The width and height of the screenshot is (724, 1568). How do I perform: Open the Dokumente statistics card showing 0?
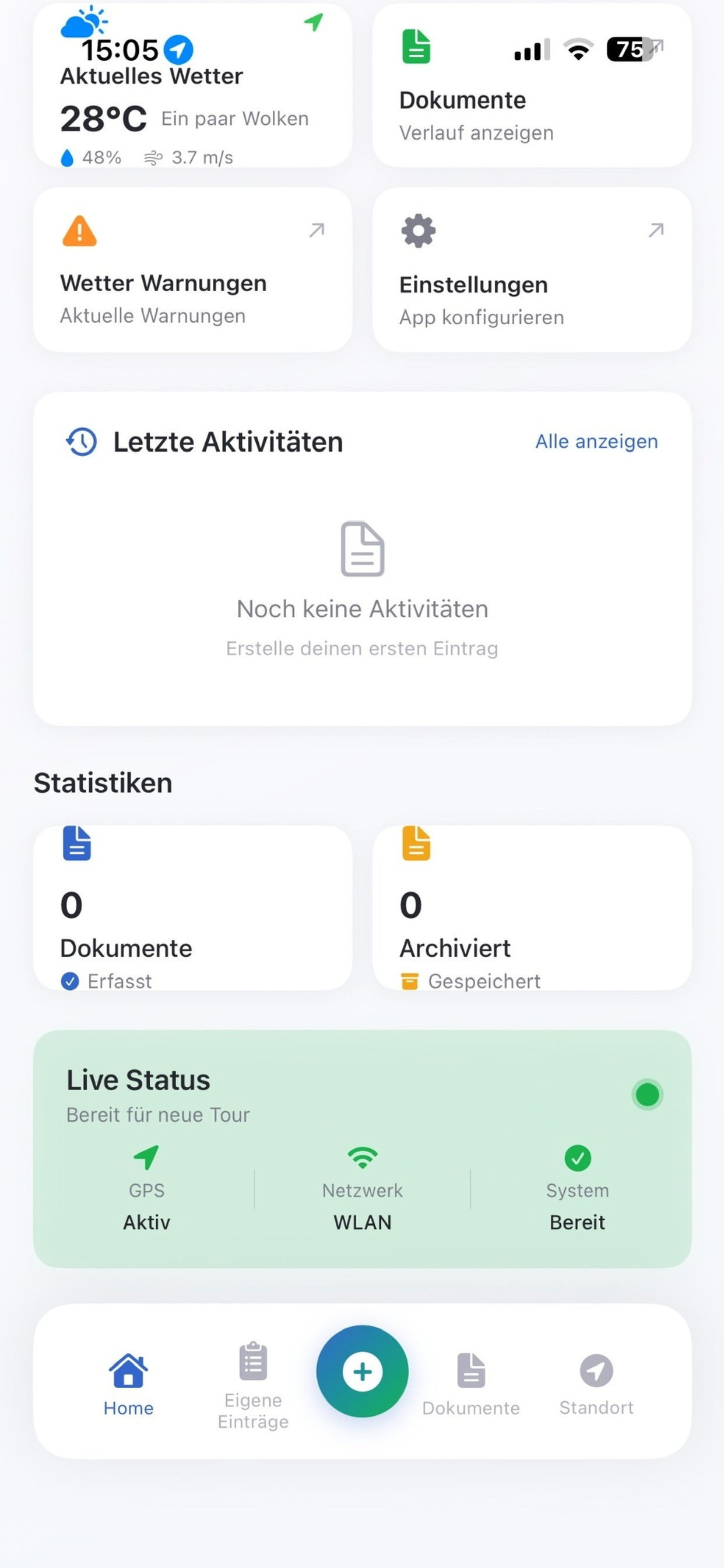192,908
